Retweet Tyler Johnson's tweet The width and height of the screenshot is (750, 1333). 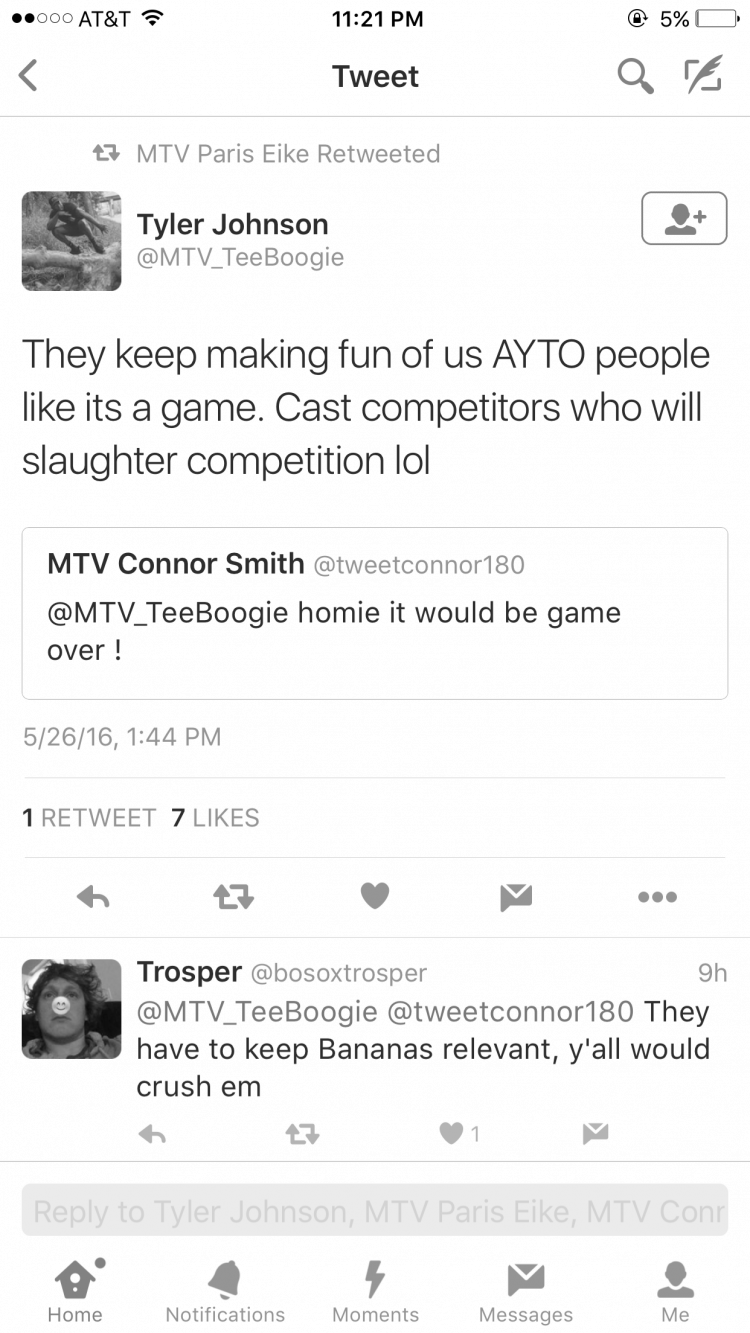click(x=233, y=898)
